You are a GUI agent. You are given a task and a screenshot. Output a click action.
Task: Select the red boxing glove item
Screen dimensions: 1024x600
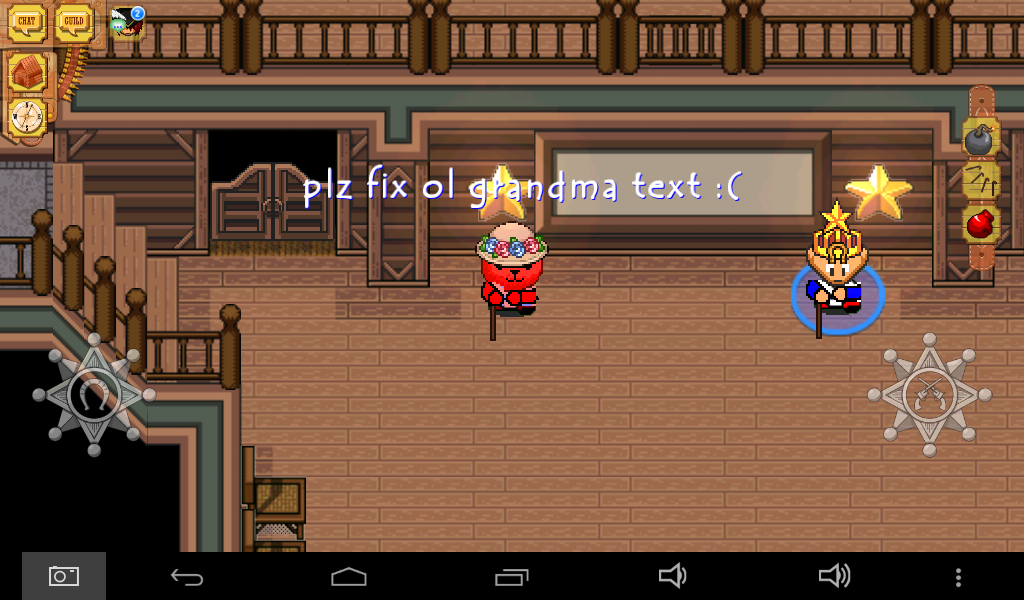point(982,224)
